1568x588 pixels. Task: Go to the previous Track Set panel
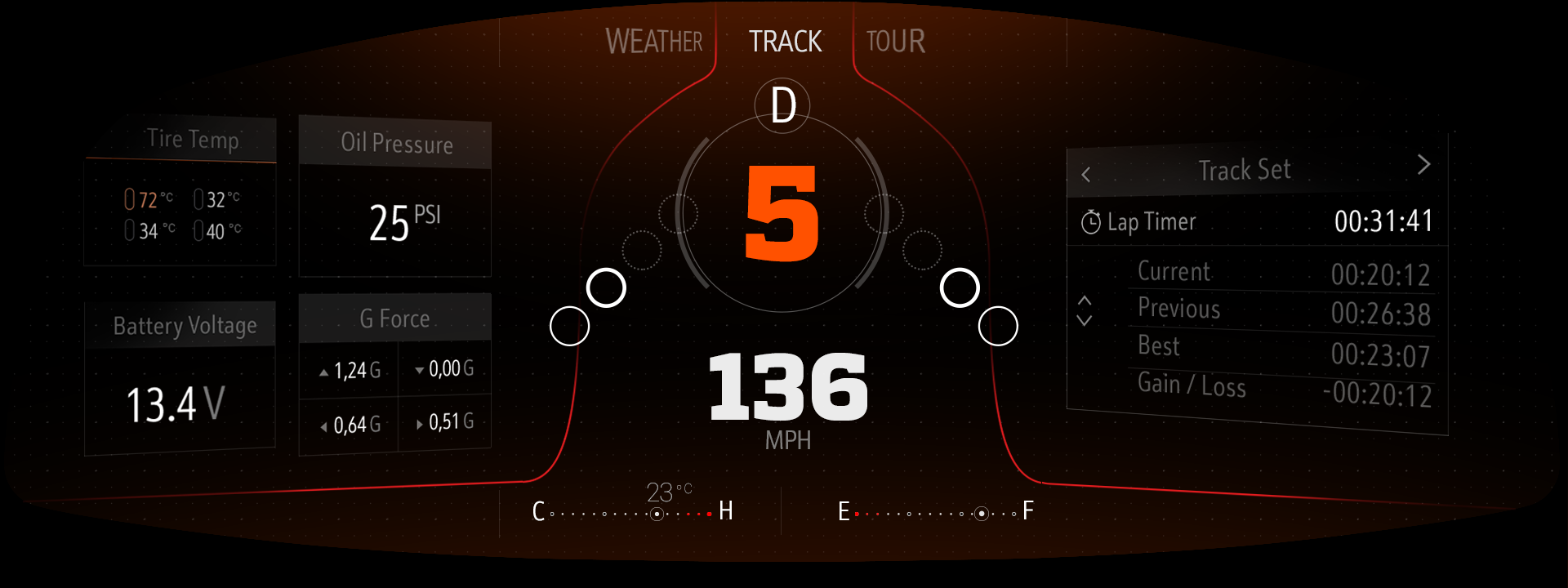point(1086,174)
